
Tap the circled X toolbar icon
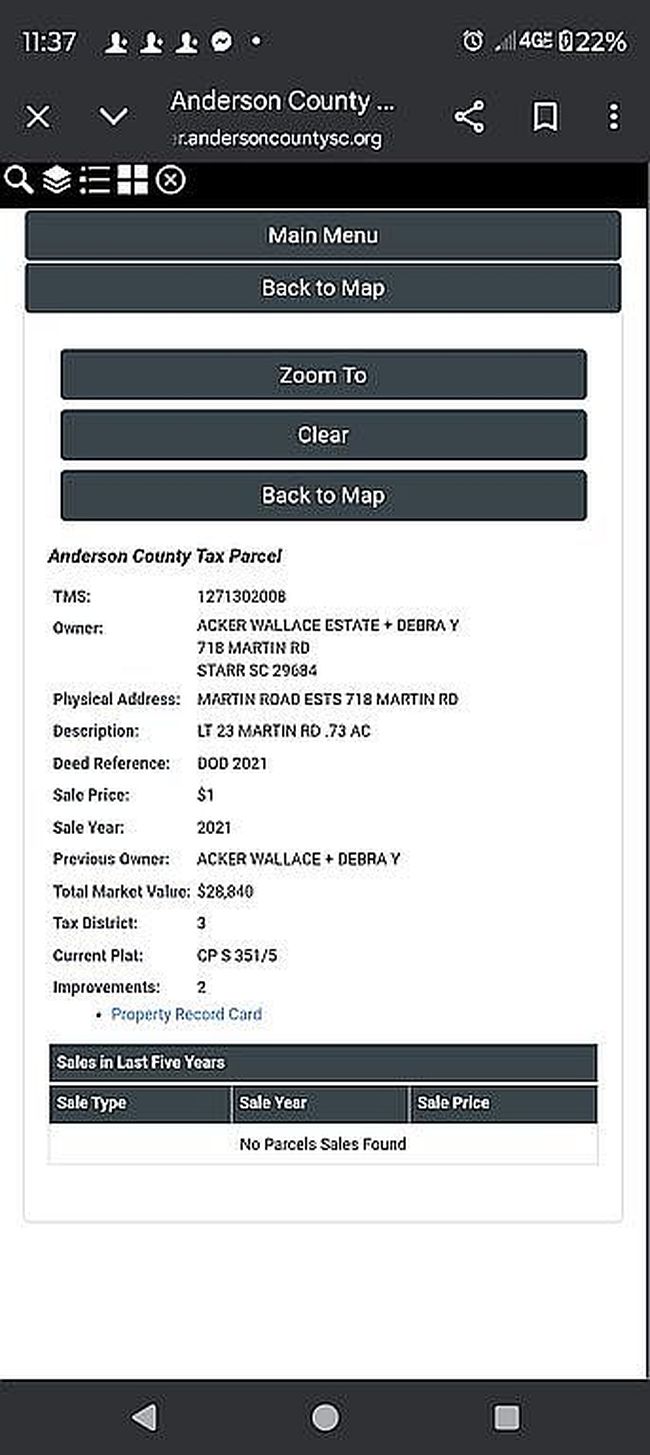(170, 180)
